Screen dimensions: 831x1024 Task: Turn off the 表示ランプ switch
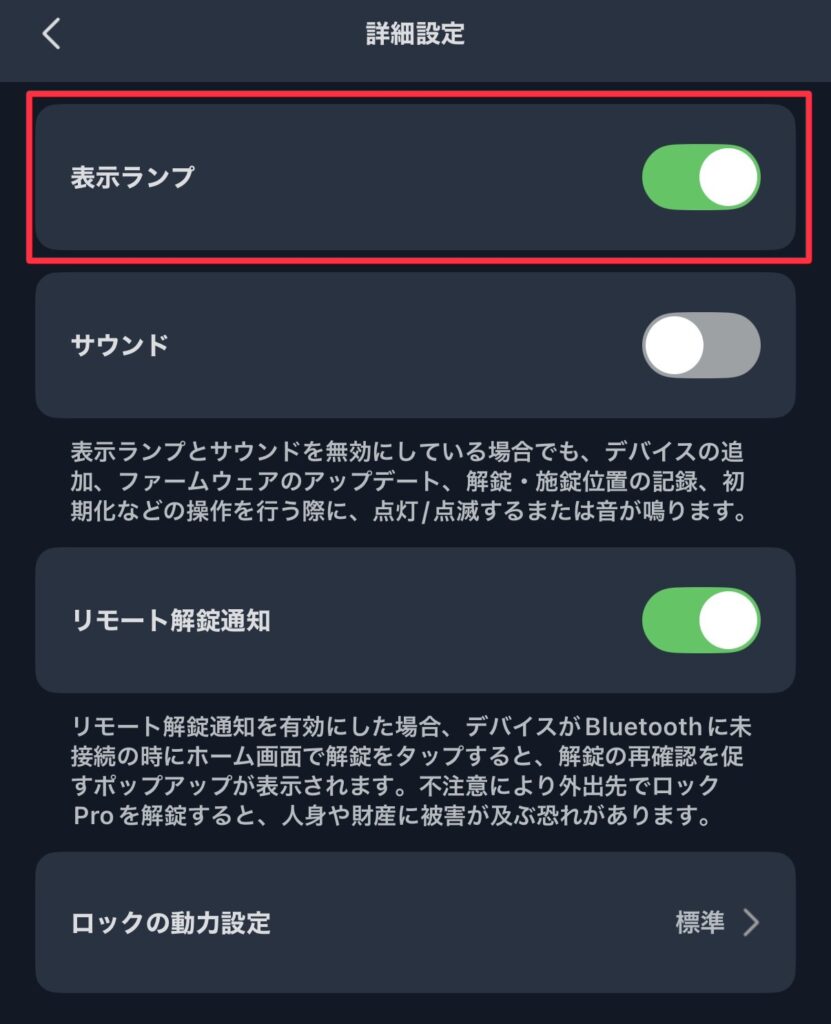[700, 178]
